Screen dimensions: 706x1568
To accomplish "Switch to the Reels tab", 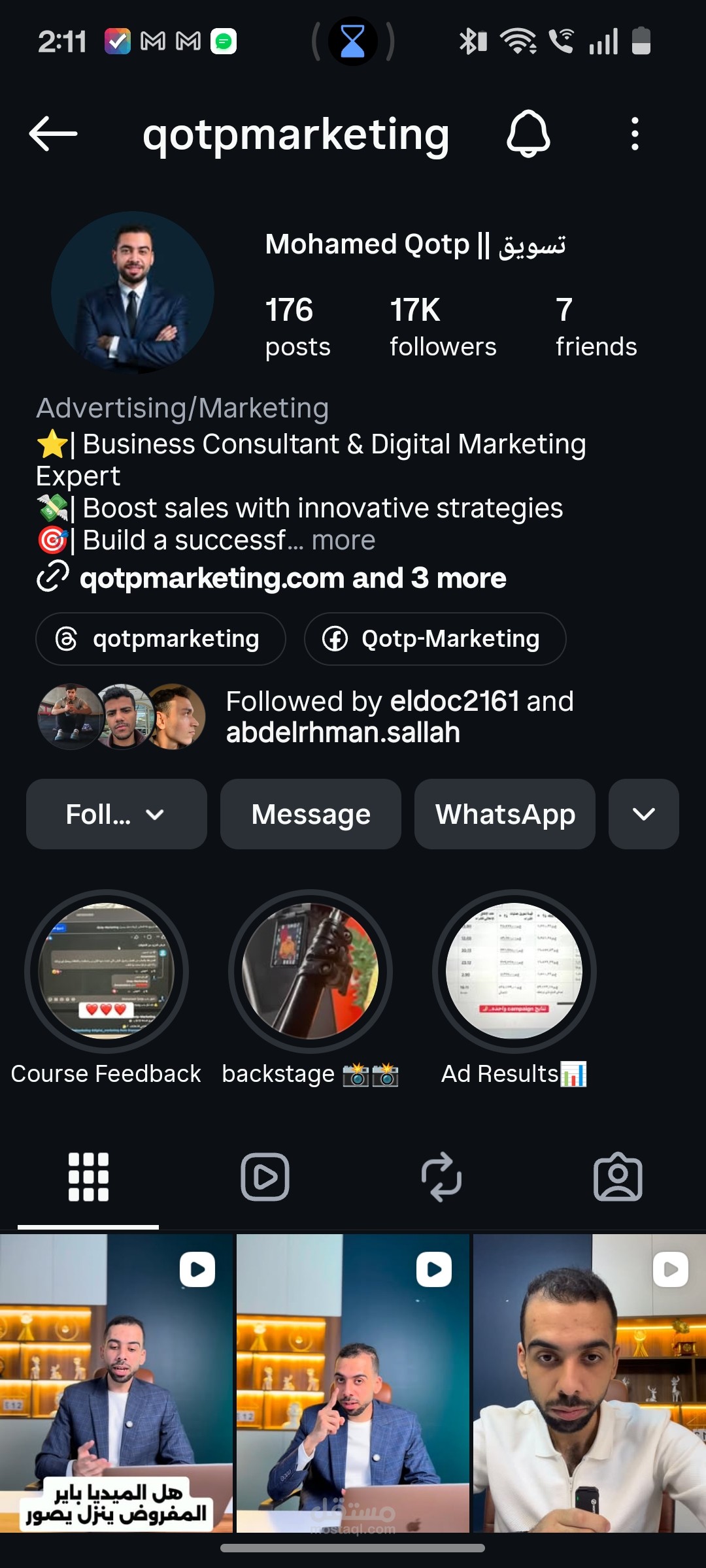I will 265,1177.
